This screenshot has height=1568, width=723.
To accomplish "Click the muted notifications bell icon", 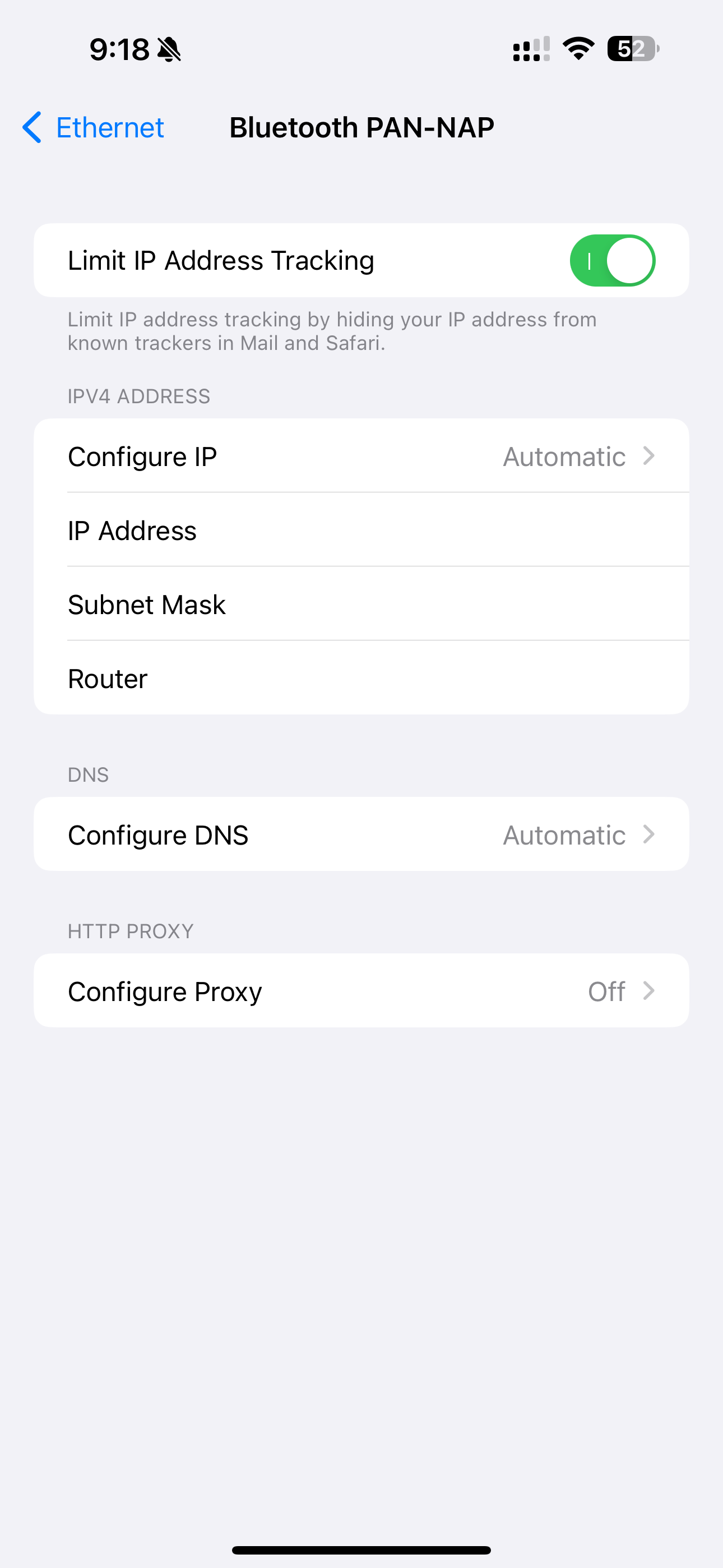I will [x=169, y=50].
